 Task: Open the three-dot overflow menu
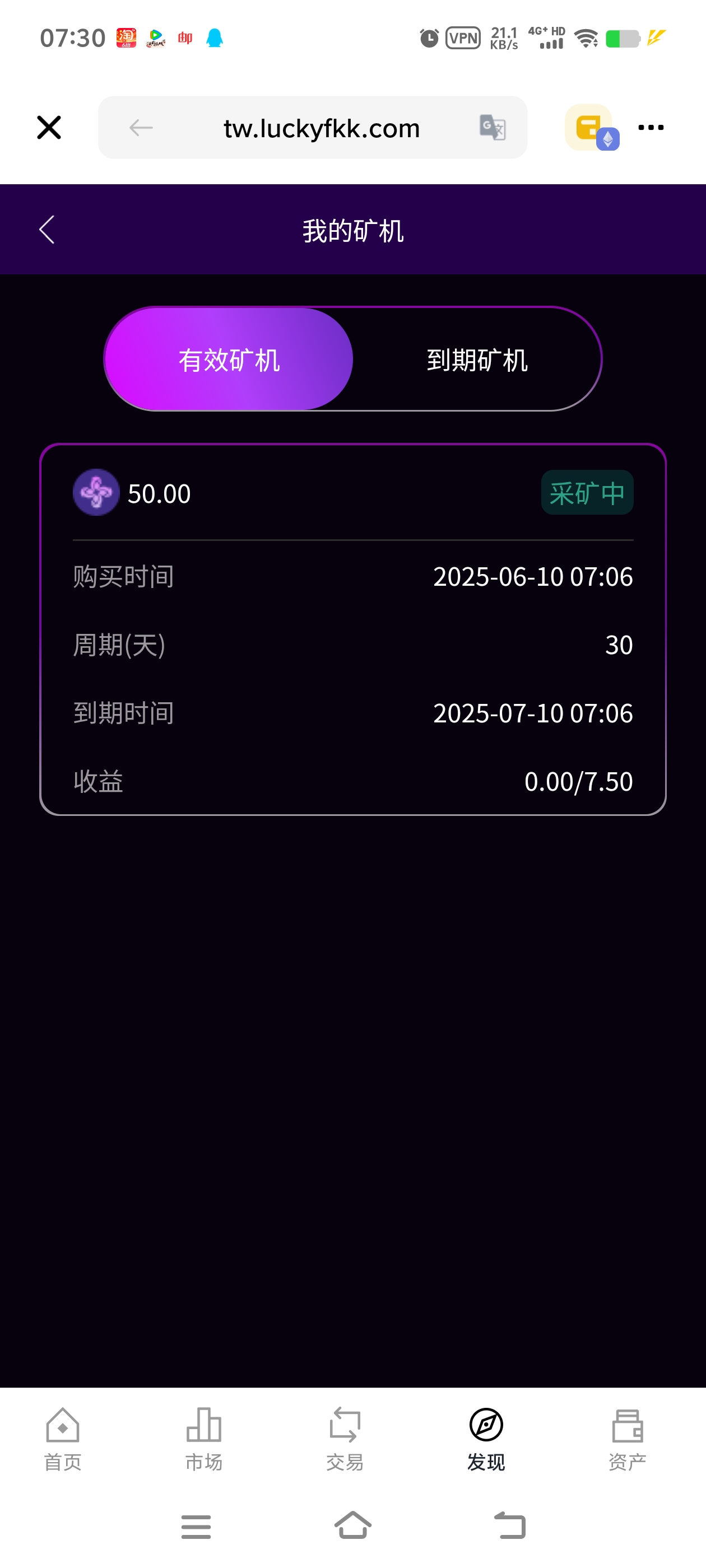pos(651,128)
